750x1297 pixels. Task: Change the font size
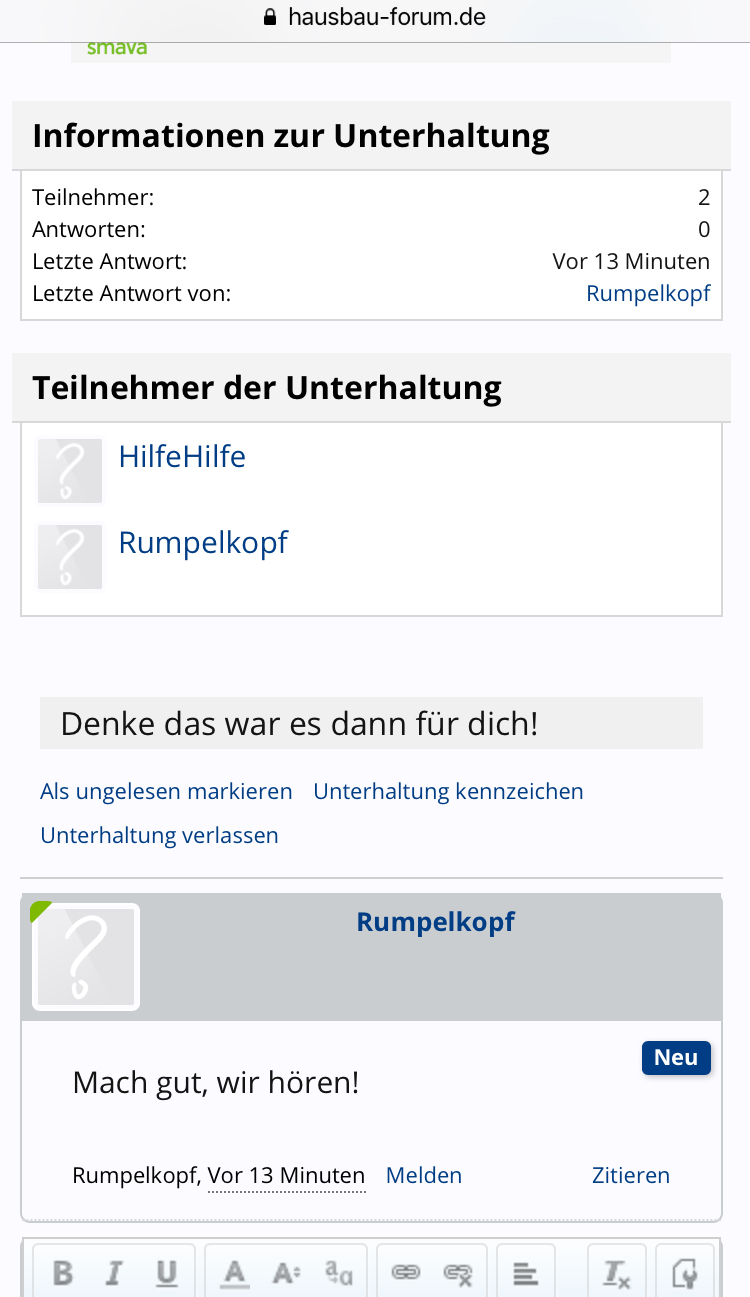point(287,1273)
